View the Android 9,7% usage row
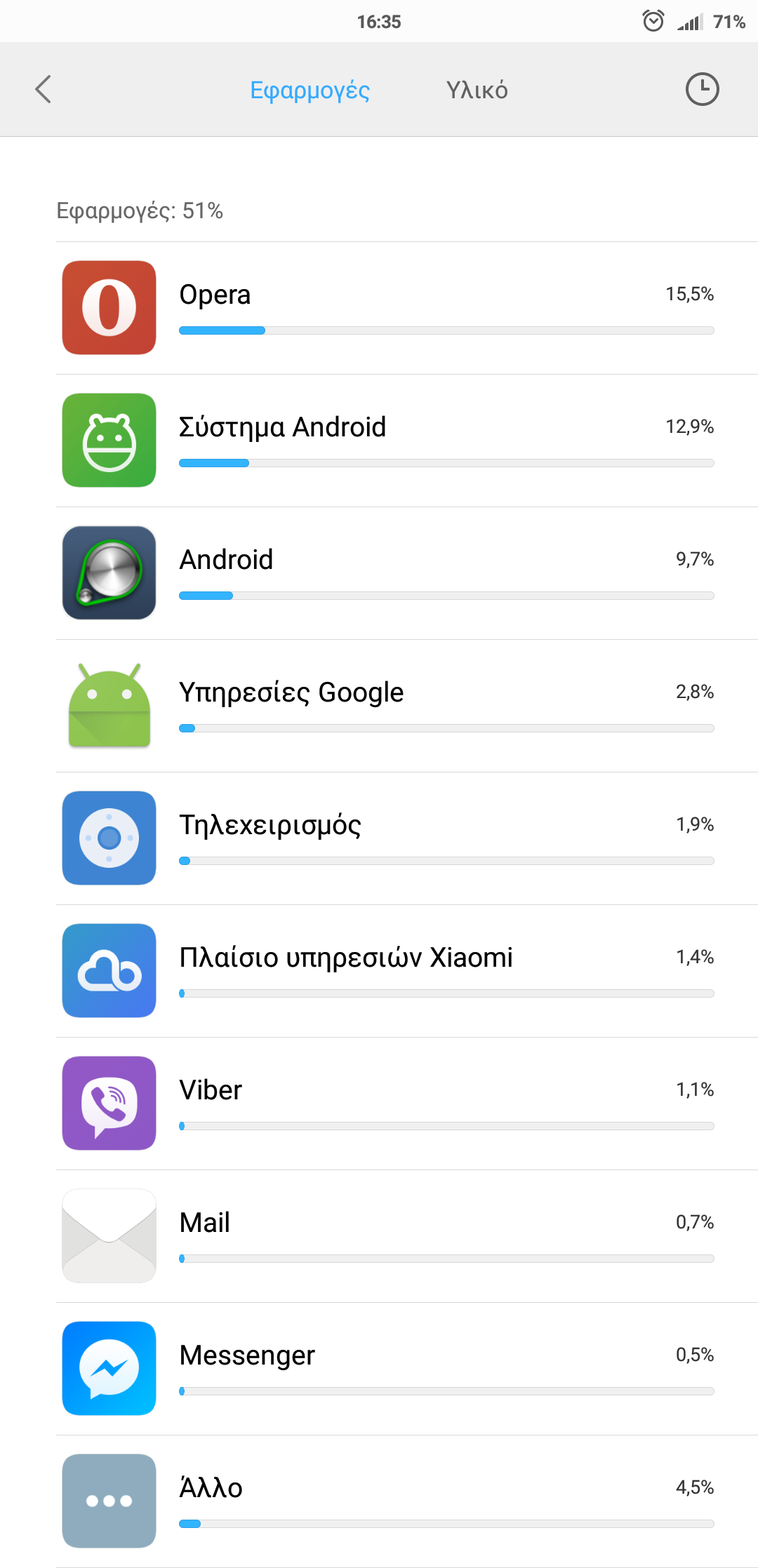This screenshot has width=758, height=1568. pyautogui.click(x=407, y=572)
